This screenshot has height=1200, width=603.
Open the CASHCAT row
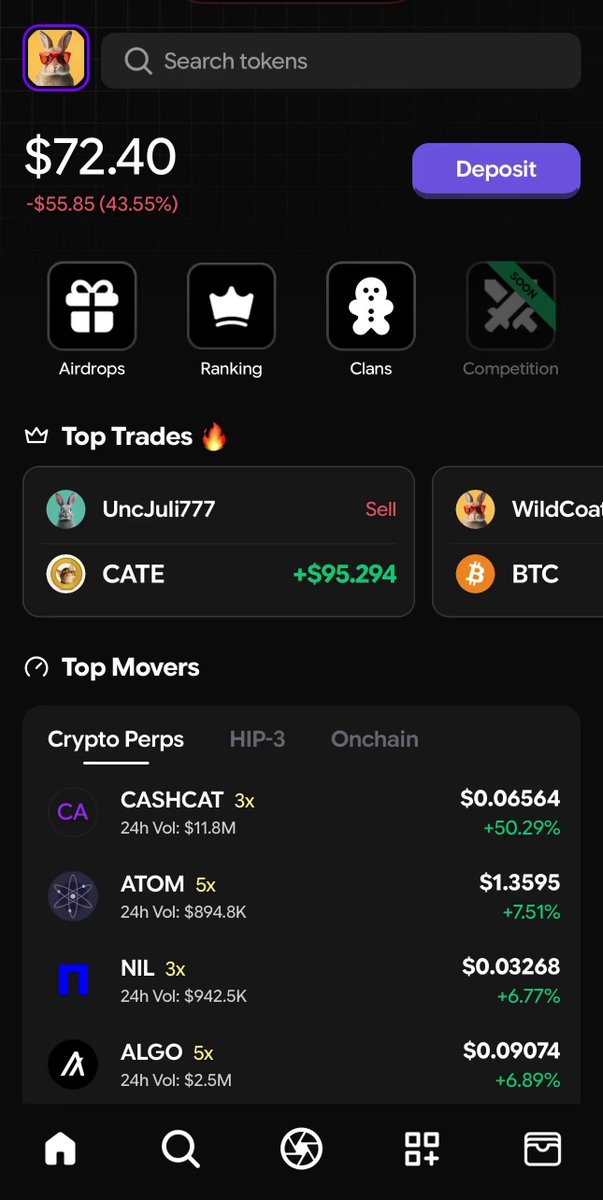coord(302,812)
